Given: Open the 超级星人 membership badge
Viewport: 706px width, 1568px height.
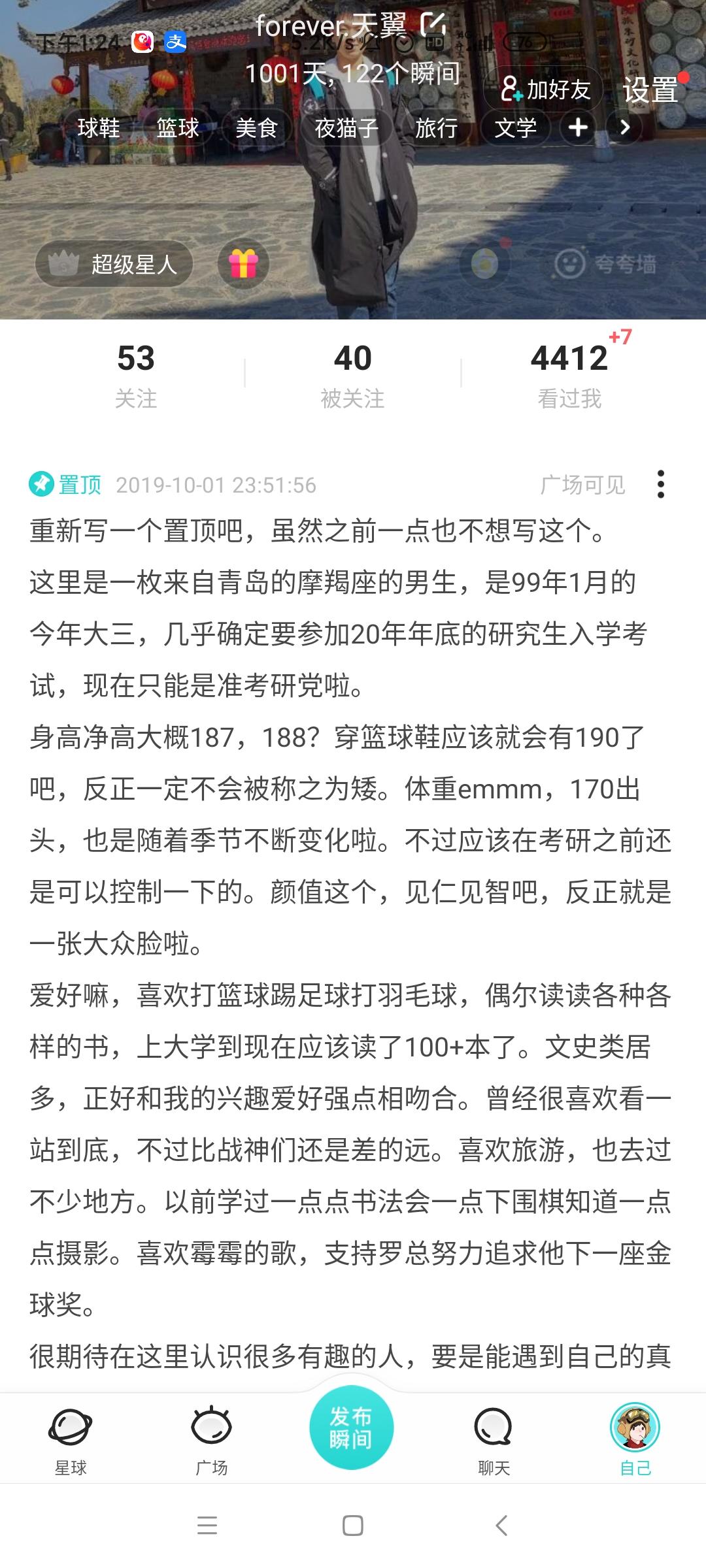Looking at the screenshot, I should click(114, 264).
